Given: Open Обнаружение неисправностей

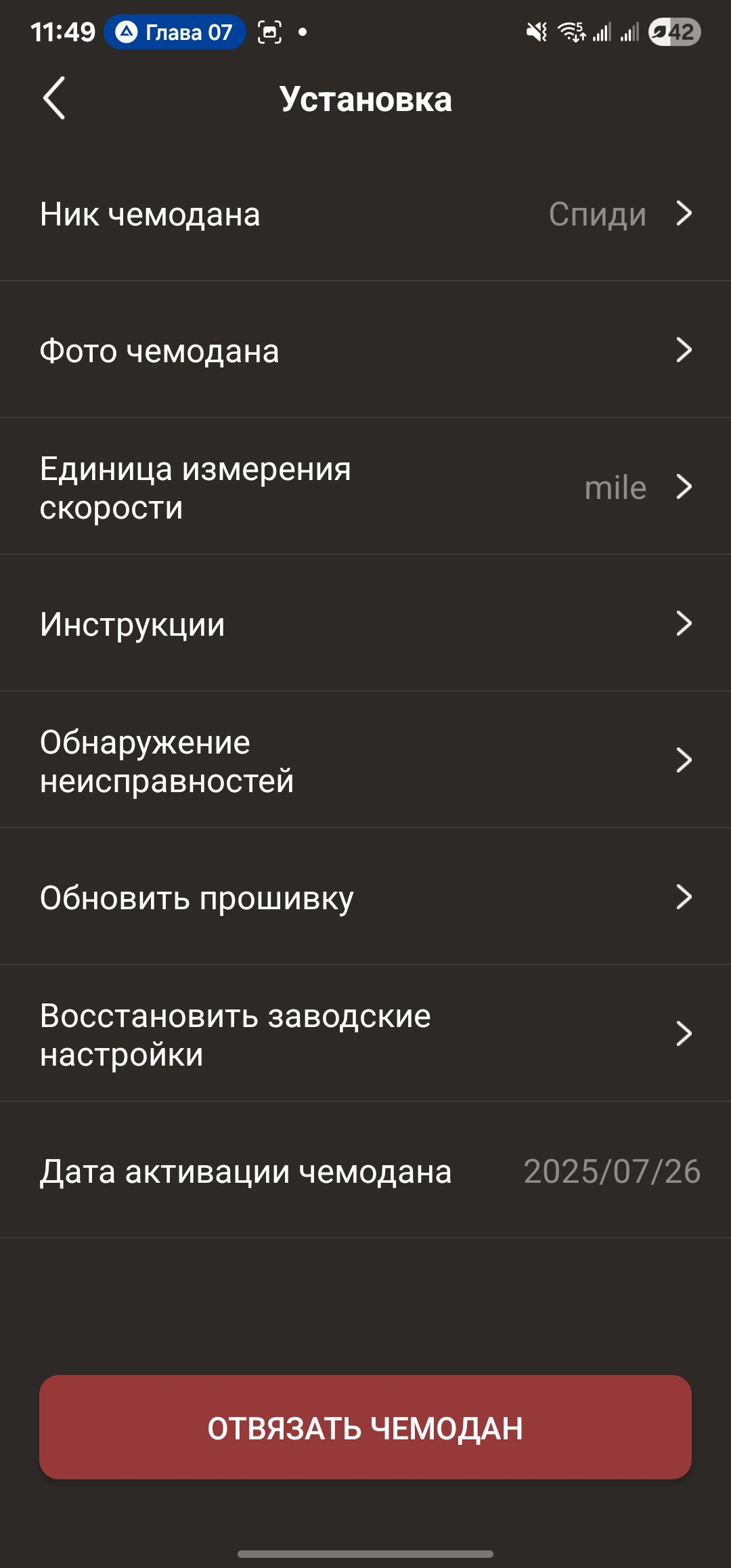Looking at the screenshot, I should click(x=365, y=760).
